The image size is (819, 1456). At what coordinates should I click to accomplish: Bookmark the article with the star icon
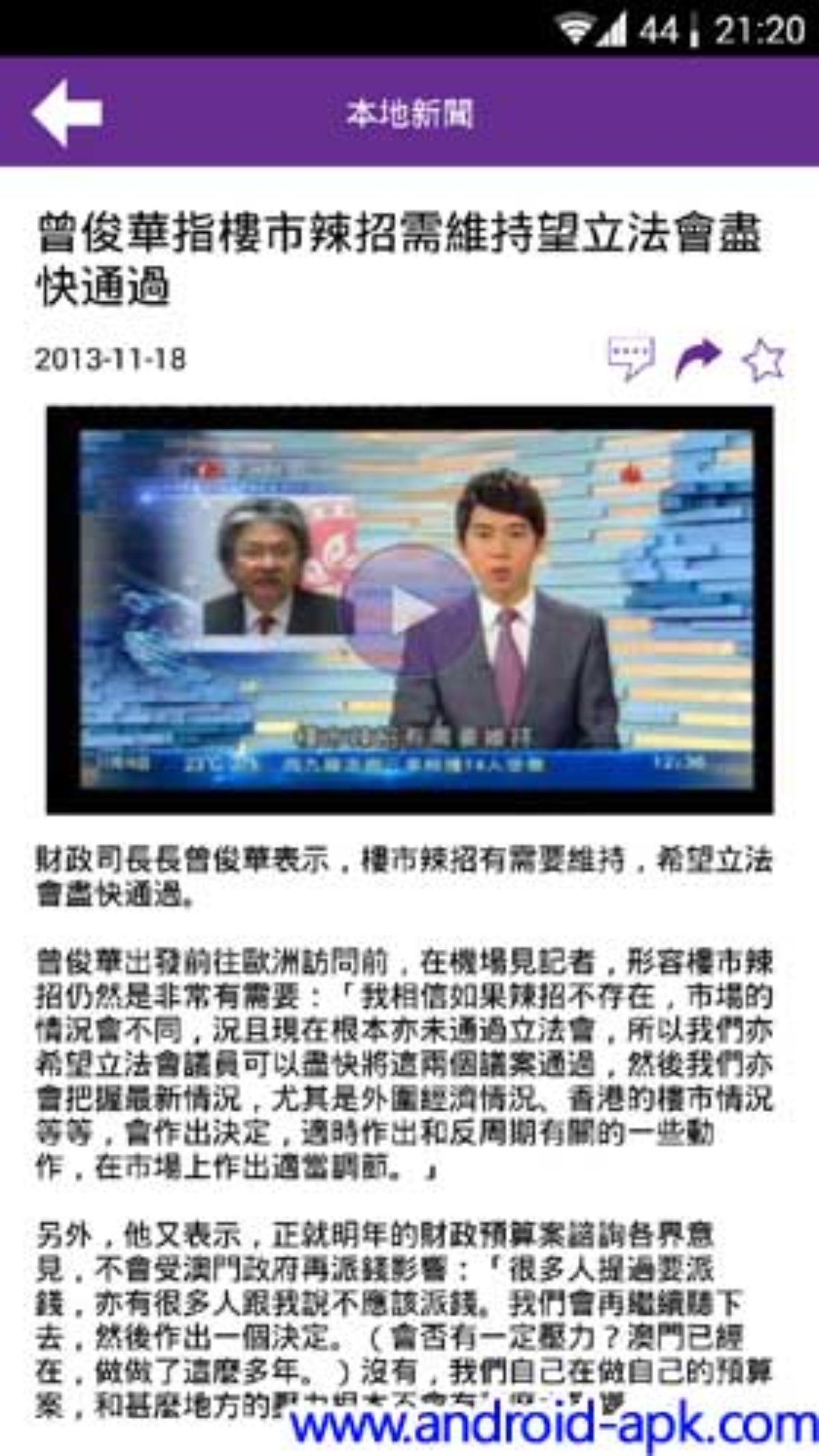763,359
